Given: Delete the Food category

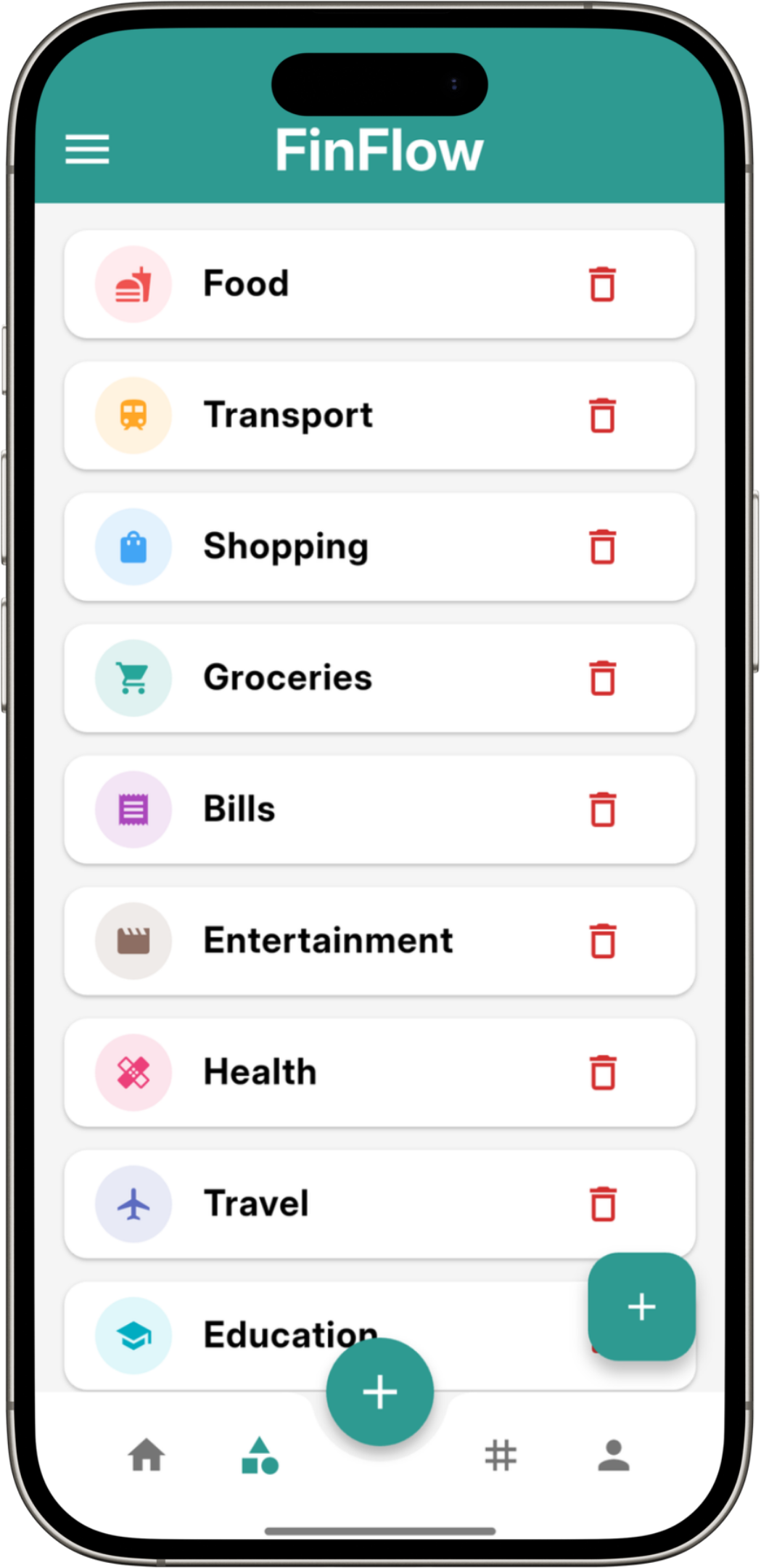Looking at the screenshot, I should click(602, 284).
